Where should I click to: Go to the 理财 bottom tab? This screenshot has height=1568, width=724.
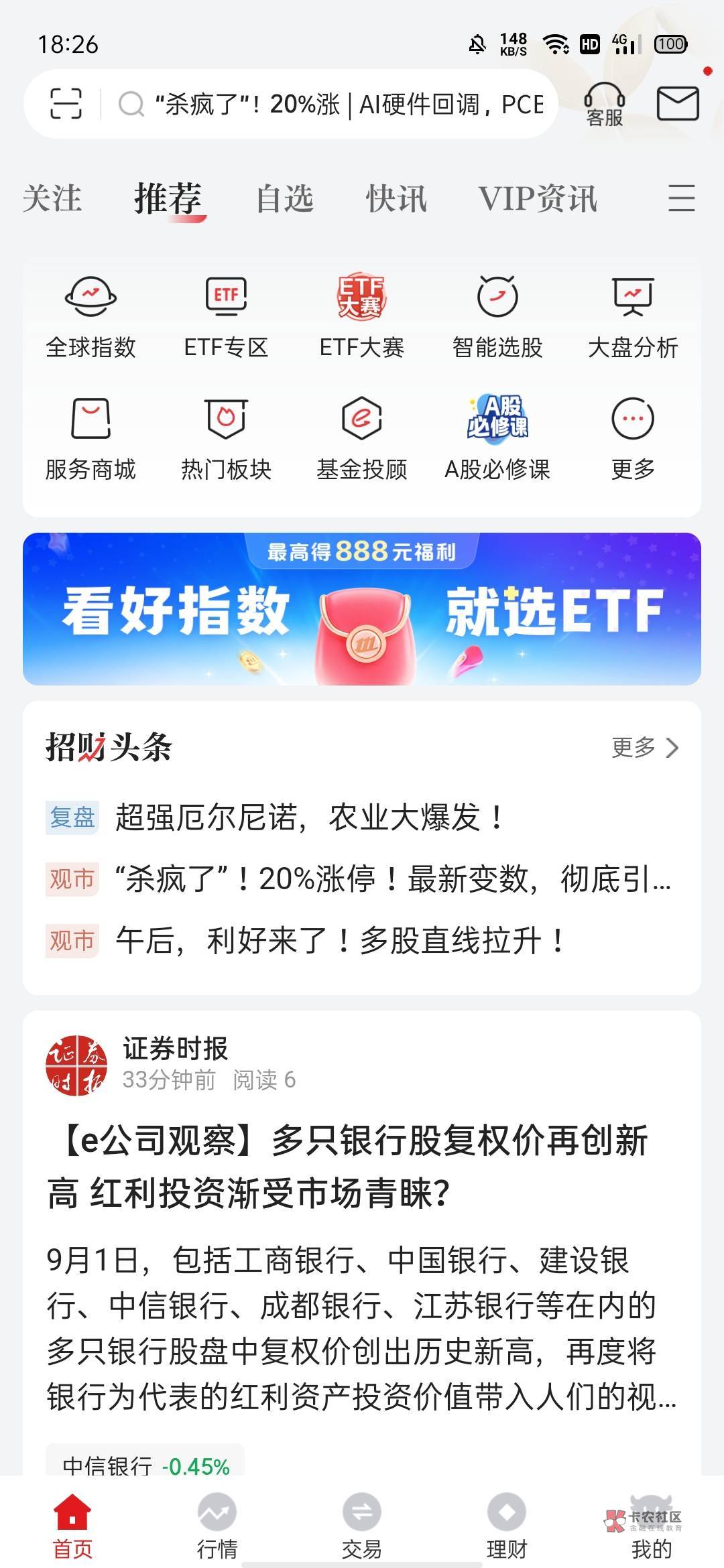tap(507, 1528)
